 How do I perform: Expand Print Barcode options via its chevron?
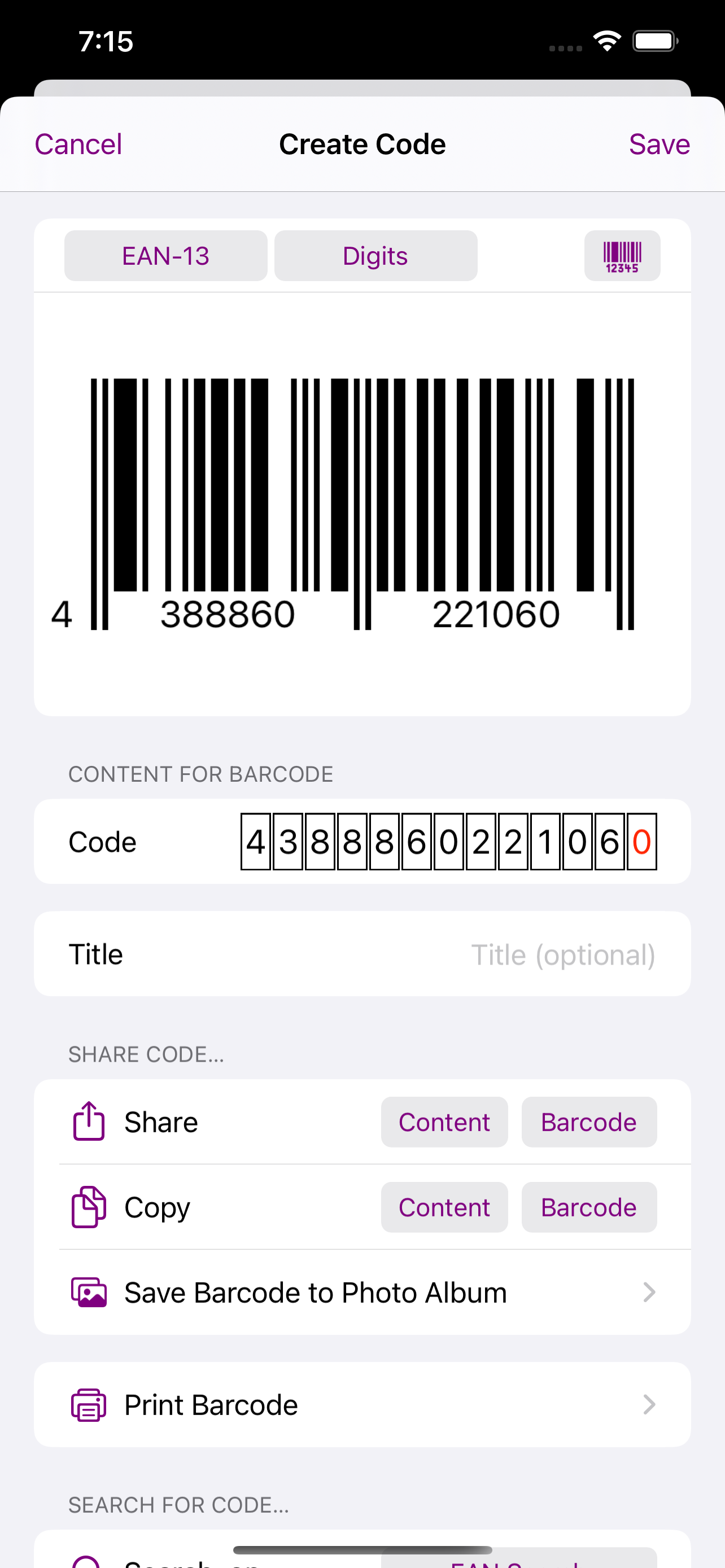tap(649, 1405)
